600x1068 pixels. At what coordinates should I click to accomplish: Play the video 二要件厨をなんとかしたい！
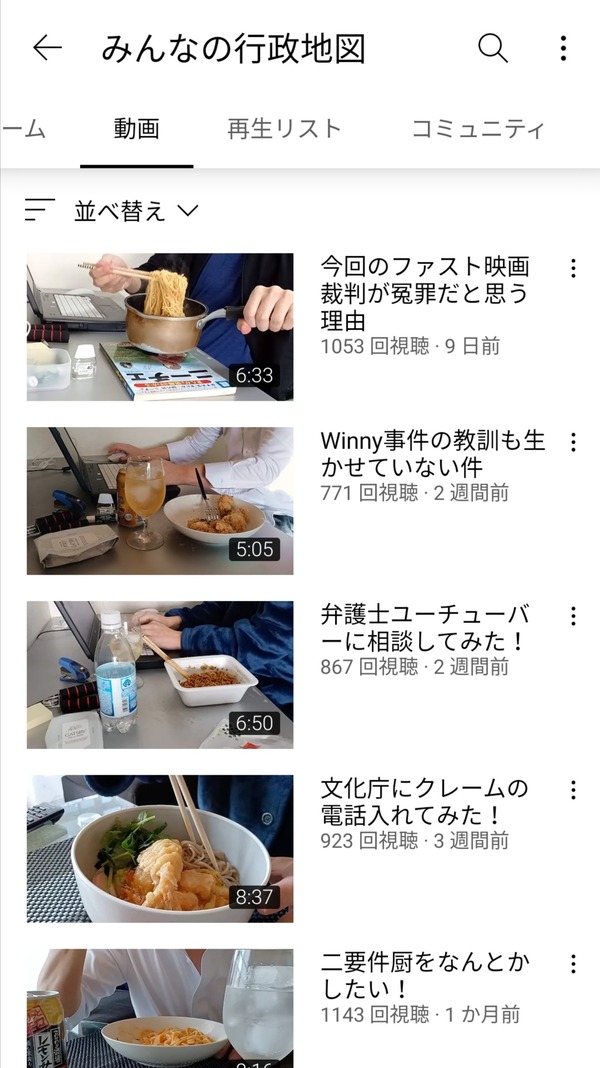click(160, 1009)
